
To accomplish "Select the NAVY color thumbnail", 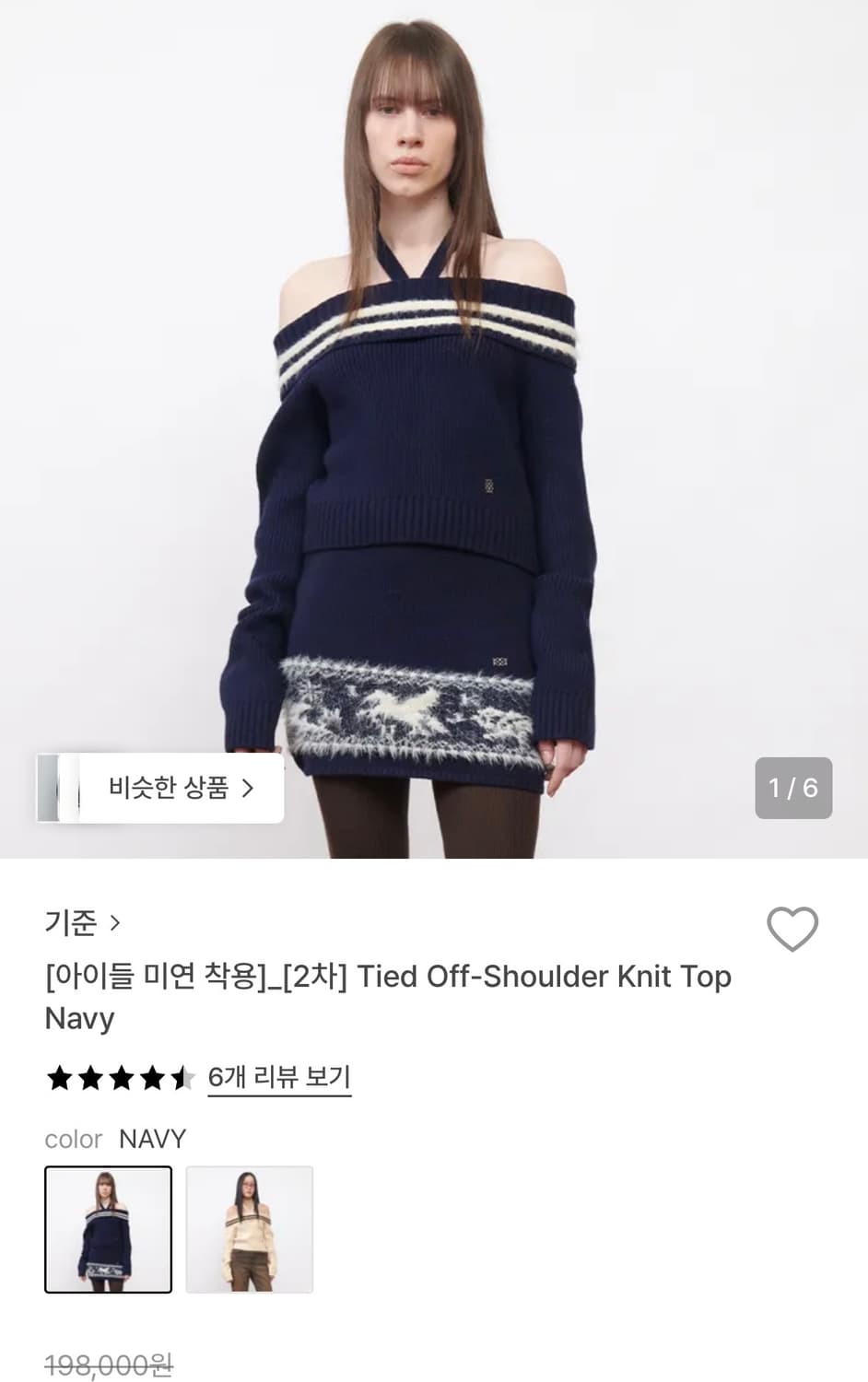I will click(x=108, y=1230).
